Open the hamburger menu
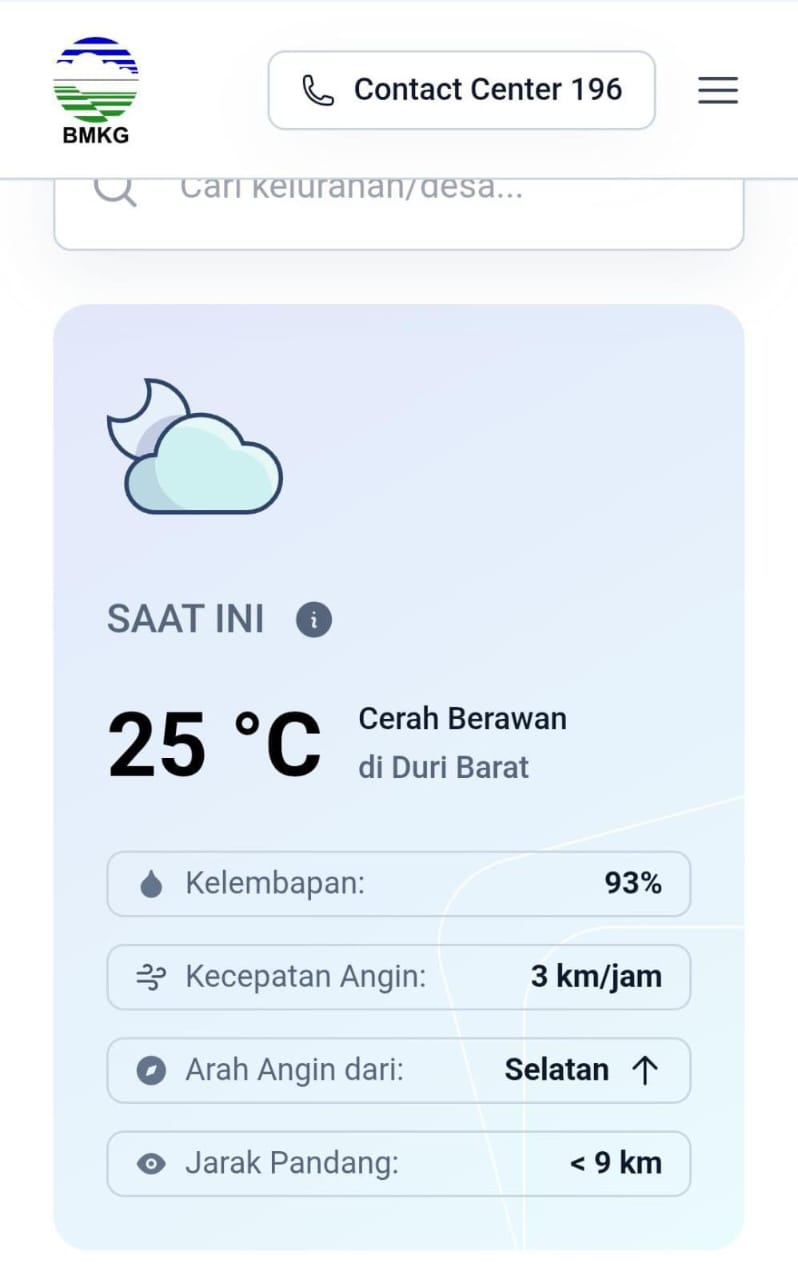 717,90
